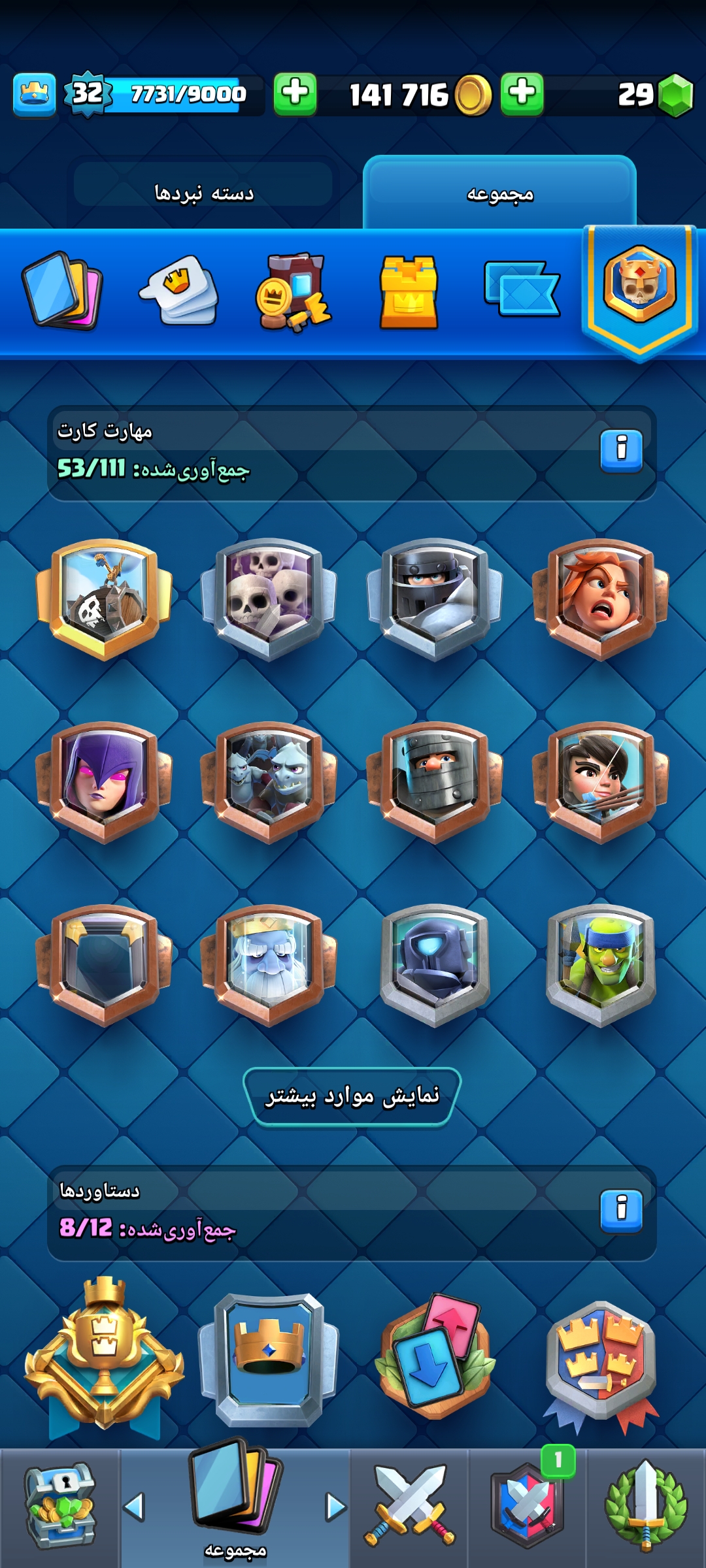Go to the shop chest tab
This screenshot has width=706, height=1568.
pos(60,1507)
